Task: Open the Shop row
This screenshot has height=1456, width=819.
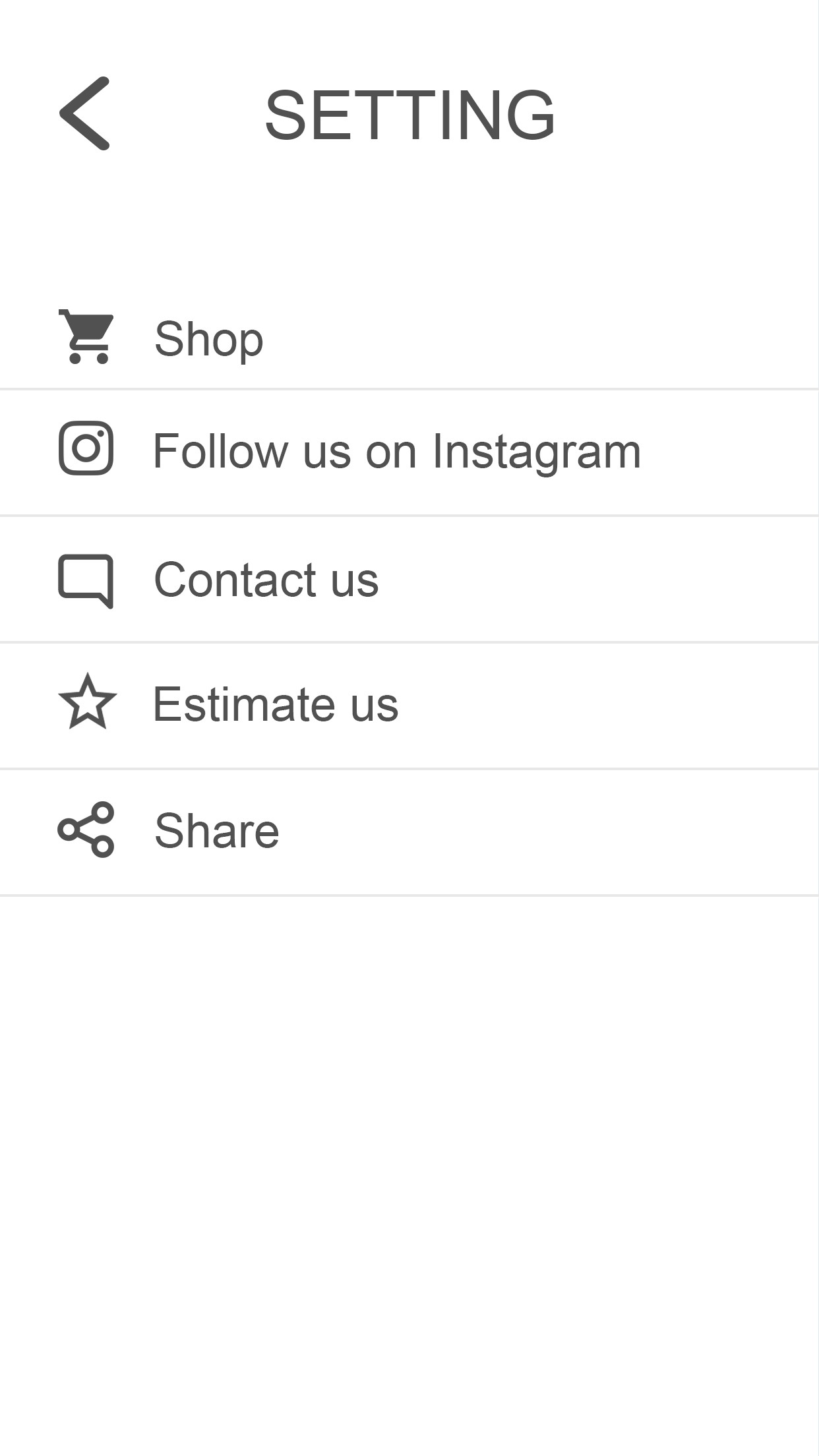Action: click(x=208, y=338)
